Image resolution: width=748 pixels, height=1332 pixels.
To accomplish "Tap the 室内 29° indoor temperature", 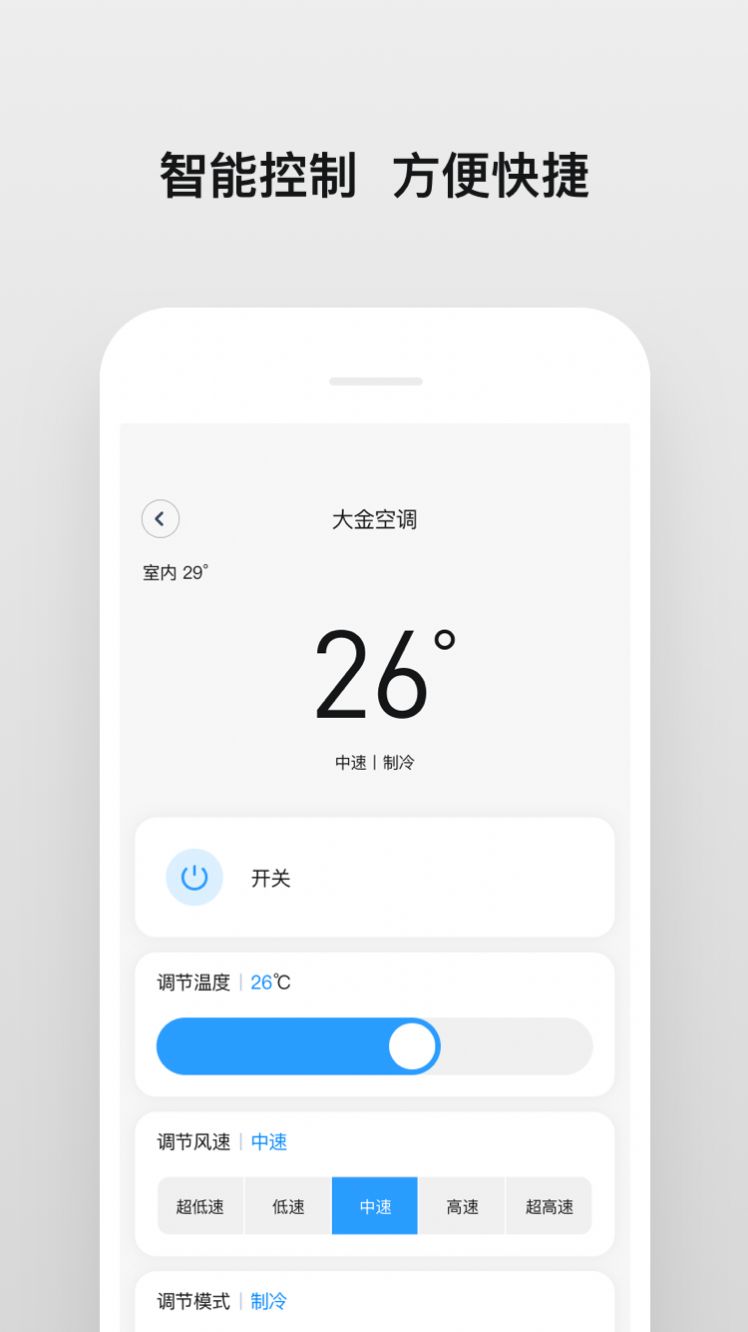I will (x=176, y=570).
